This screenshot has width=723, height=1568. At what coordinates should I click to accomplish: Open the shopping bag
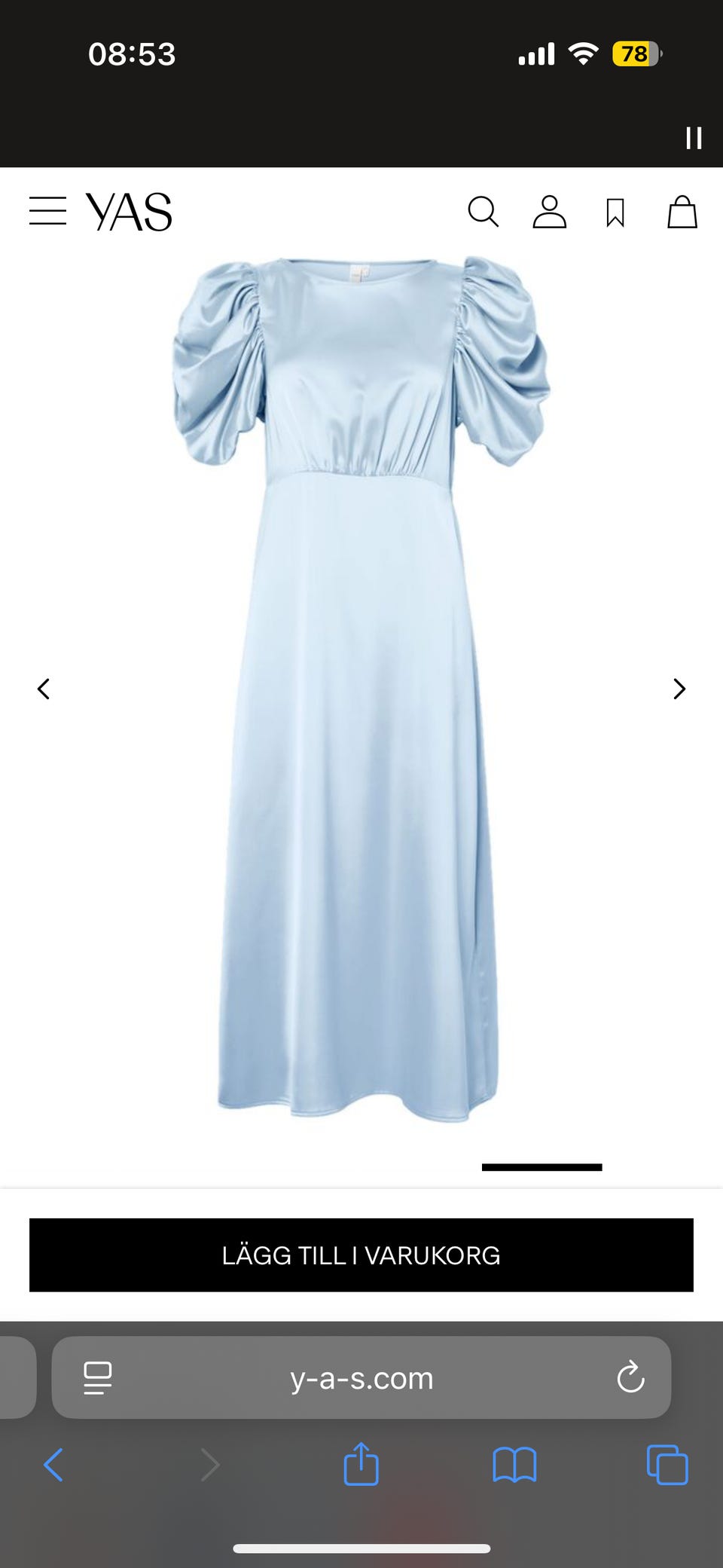click(682, 212)
